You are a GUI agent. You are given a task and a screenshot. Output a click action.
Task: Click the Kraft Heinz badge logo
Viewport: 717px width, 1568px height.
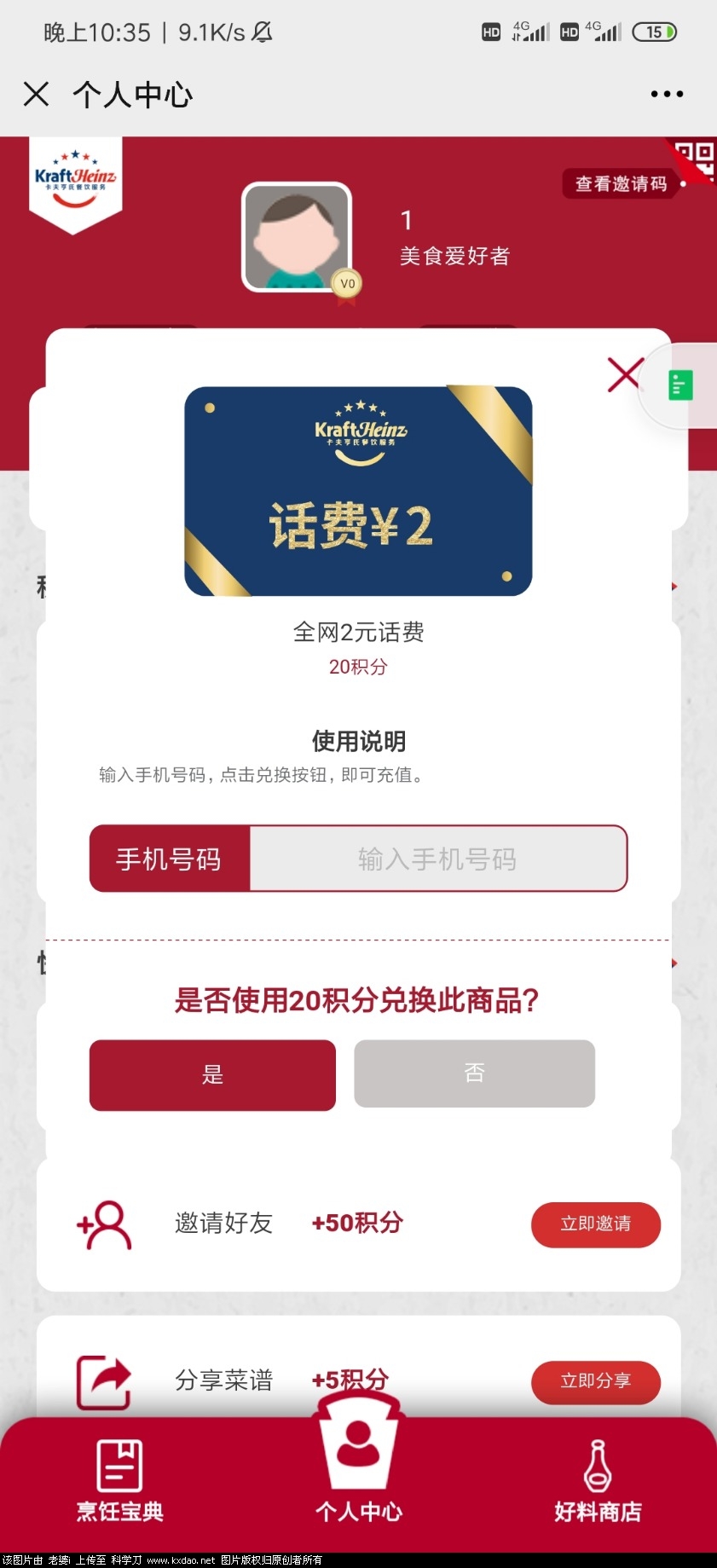click(x=75, y=179)
